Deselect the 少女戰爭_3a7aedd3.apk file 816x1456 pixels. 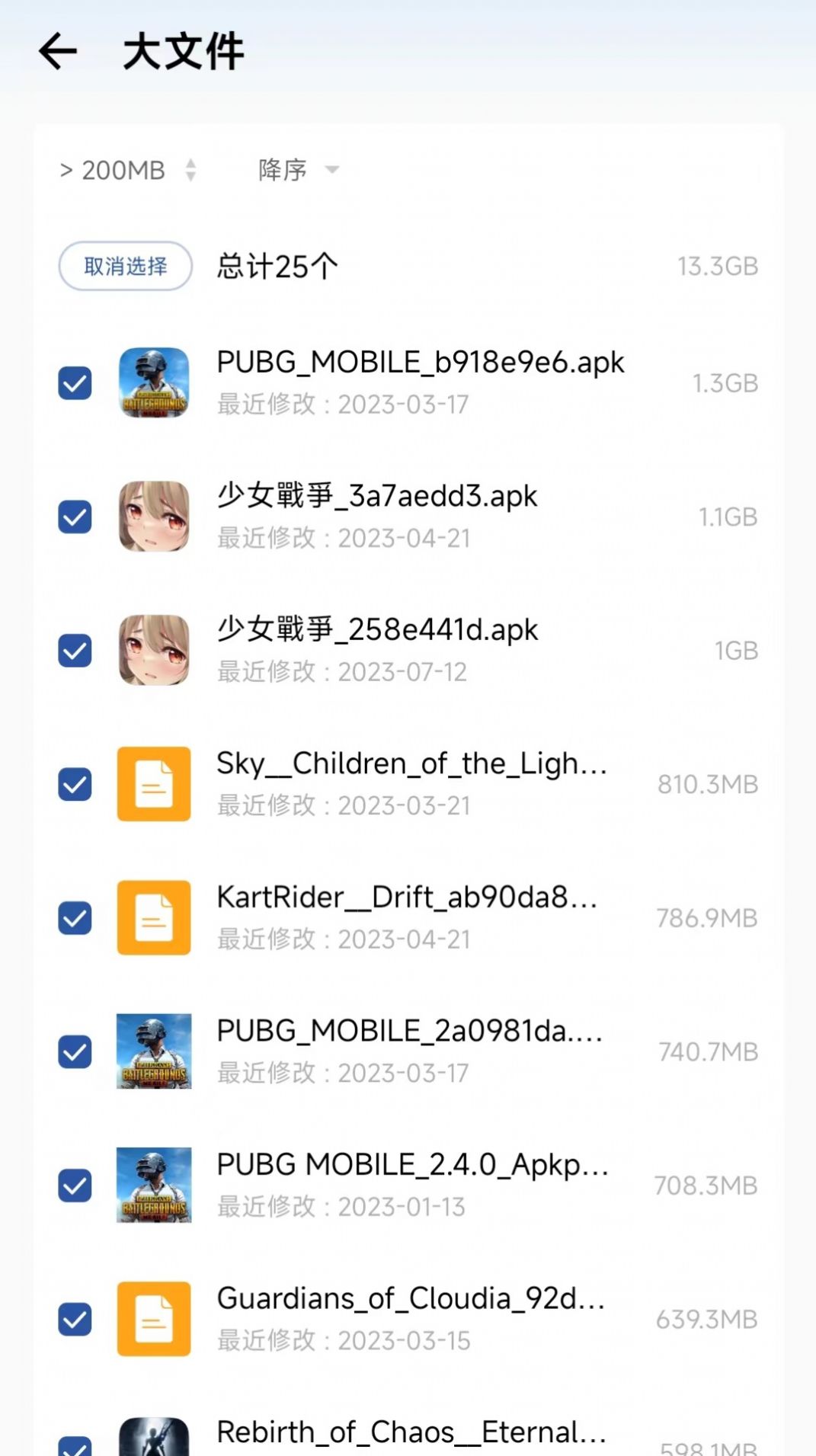pyautogui.click(x=74, y=517)
